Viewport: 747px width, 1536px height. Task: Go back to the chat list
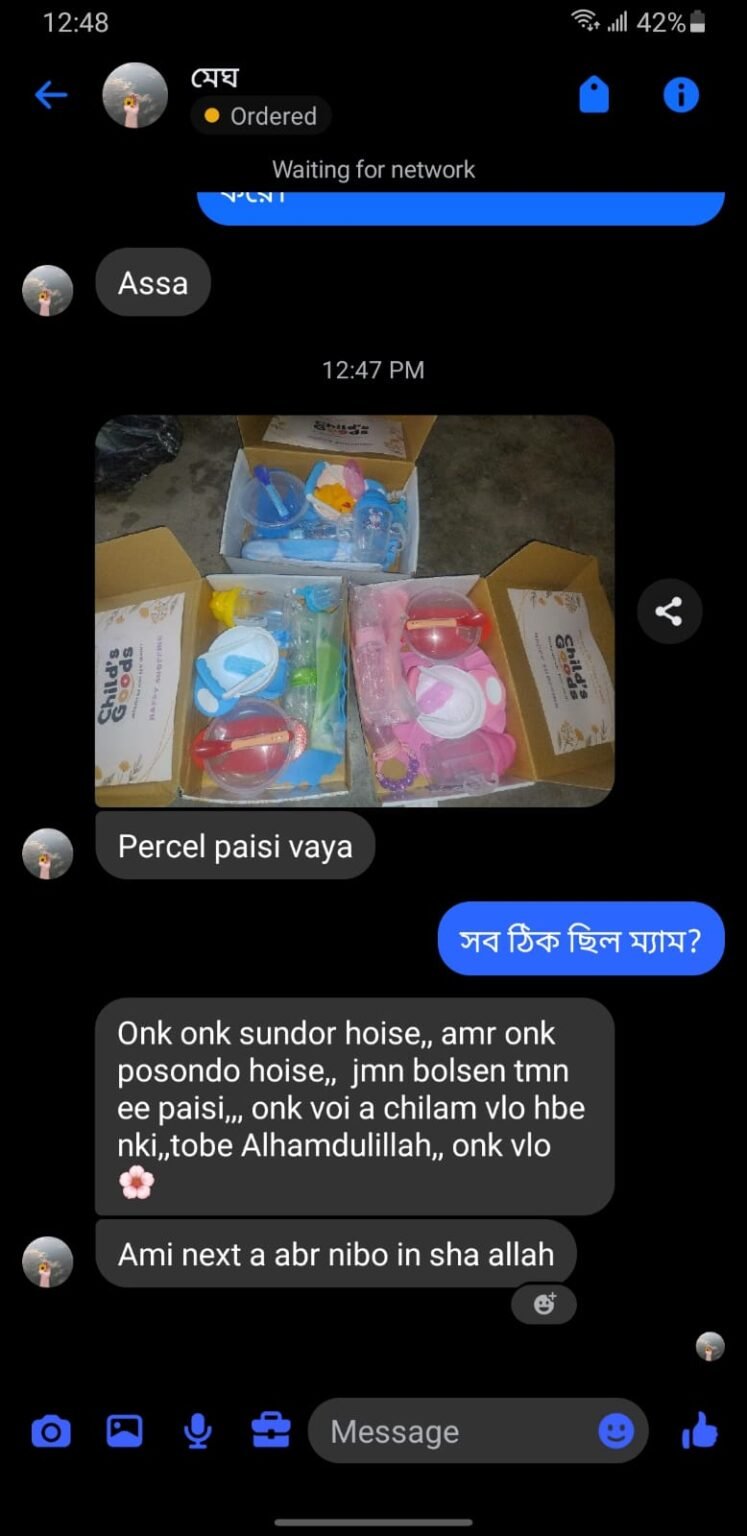coord(50,96)
